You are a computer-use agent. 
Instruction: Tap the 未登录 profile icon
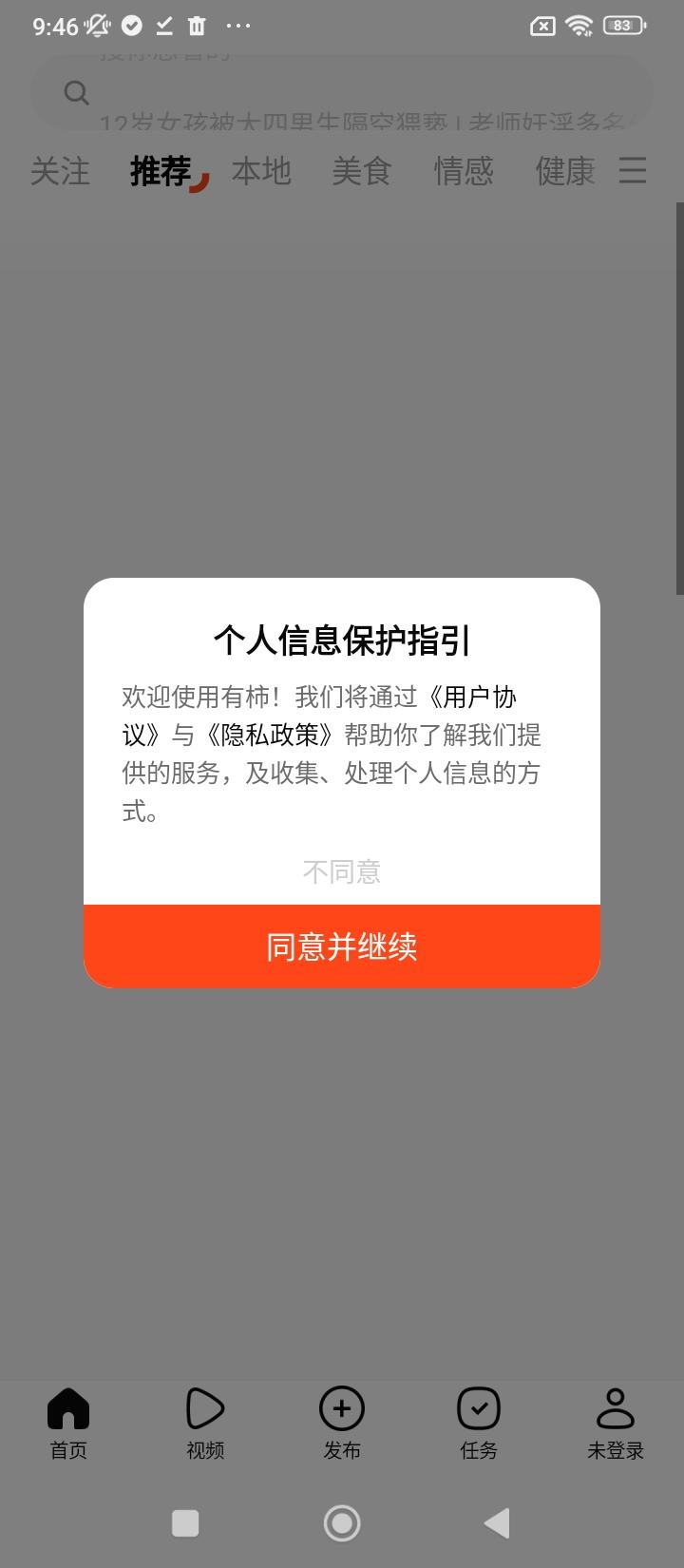[x=615, y=1409]
